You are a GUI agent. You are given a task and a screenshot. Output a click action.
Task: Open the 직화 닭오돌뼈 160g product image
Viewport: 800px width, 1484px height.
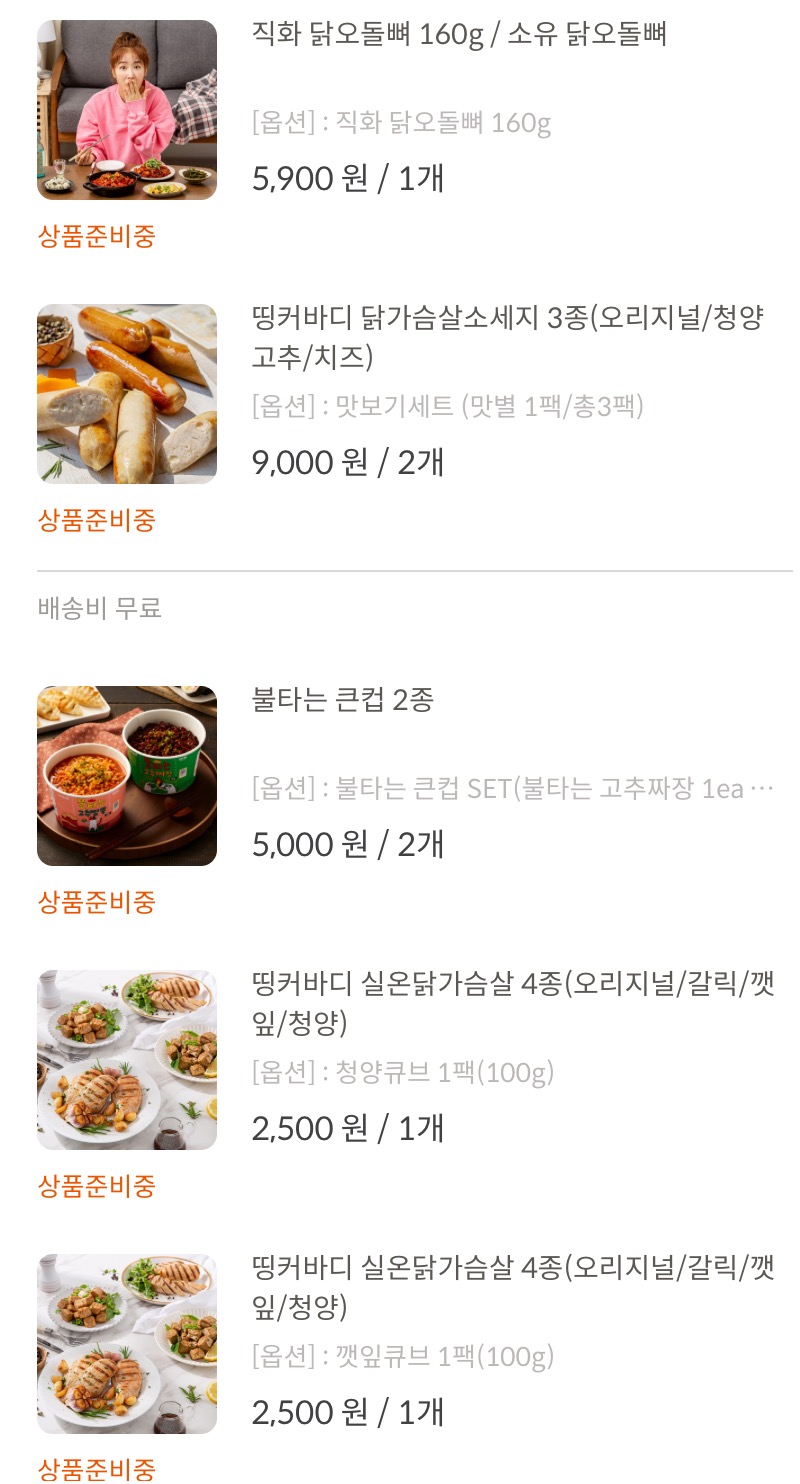pos(127,110)
